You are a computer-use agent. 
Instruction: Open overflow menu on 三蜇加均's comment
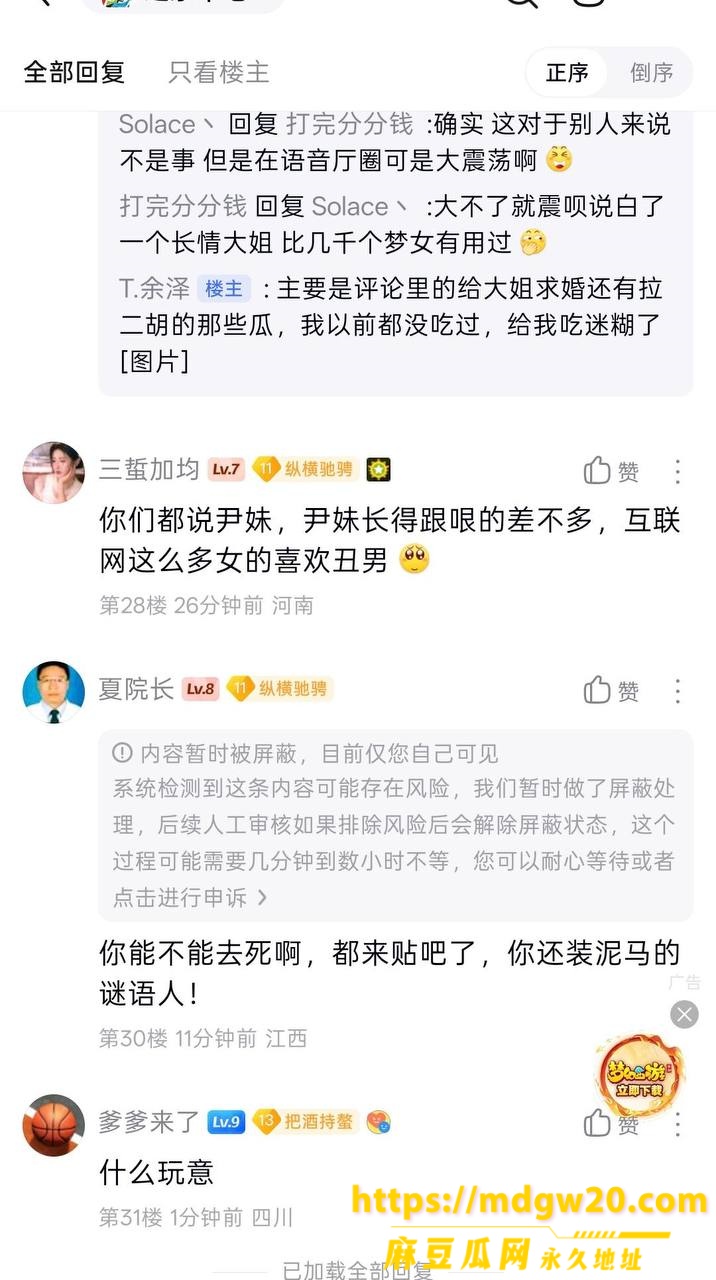pos(678,471)
